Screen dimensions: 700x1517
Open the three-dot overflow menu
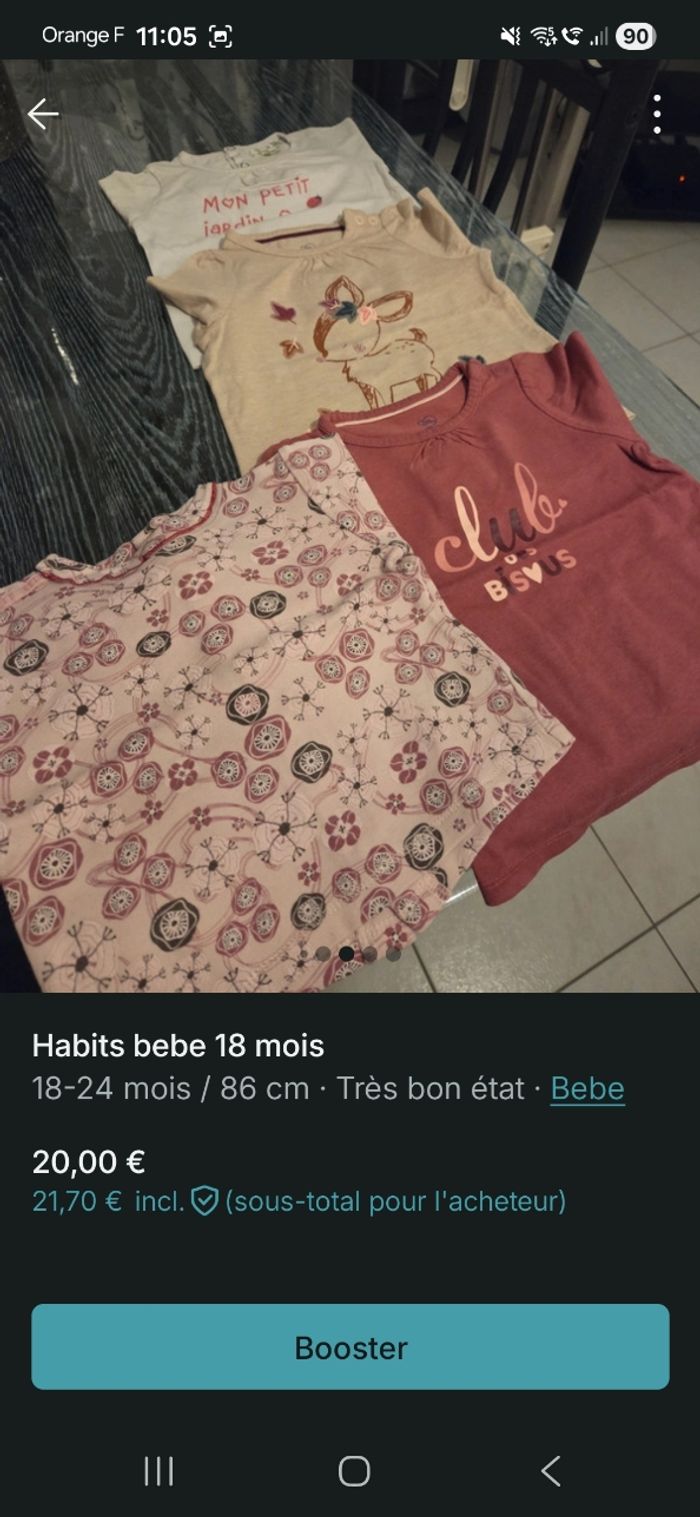click(x=656, y=115)
